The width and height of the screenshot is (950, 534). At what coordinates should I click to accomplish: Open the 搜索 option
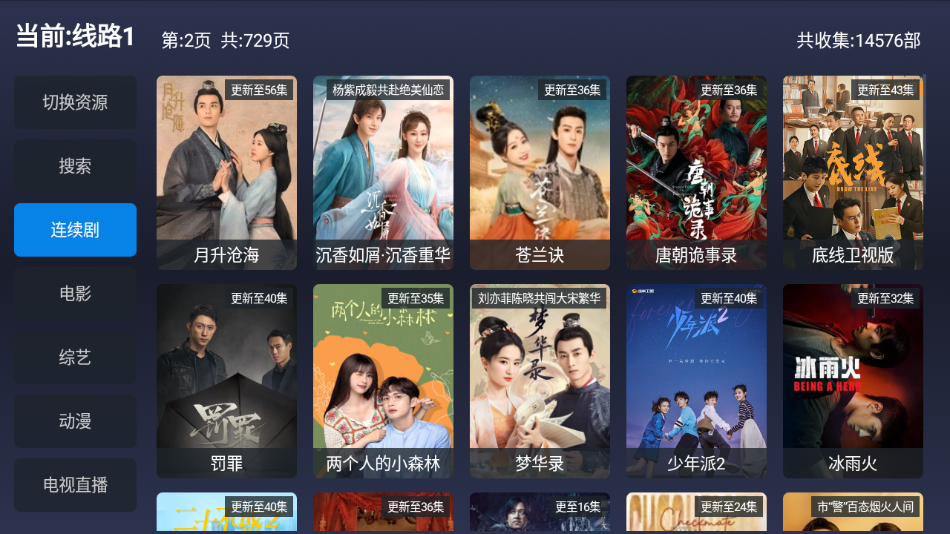pyautogui.click(x=75, y=166)
